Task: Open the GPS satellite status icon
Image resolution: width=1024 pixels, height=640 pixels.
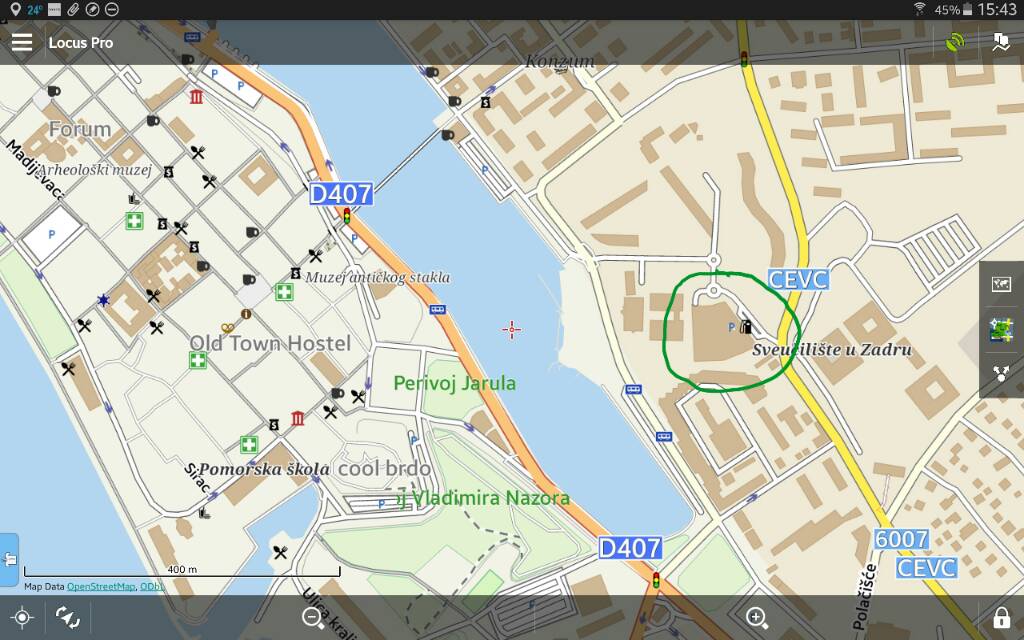Action: pos(956,43)
